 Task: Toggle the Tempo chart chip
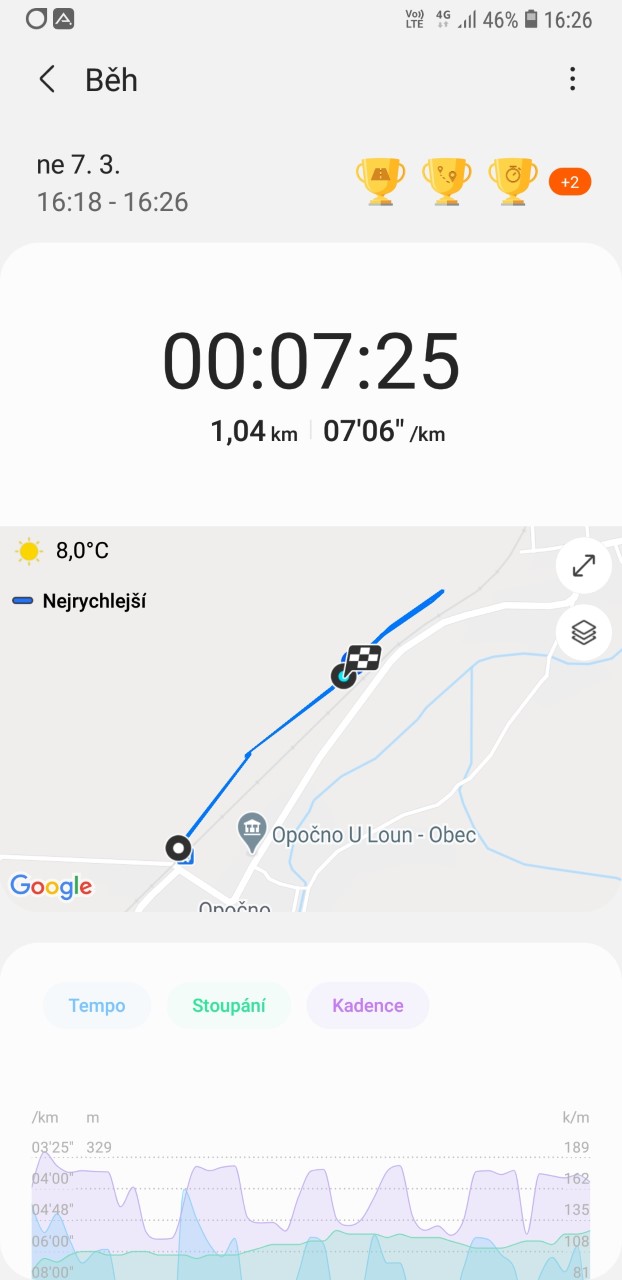(97, 1005)
